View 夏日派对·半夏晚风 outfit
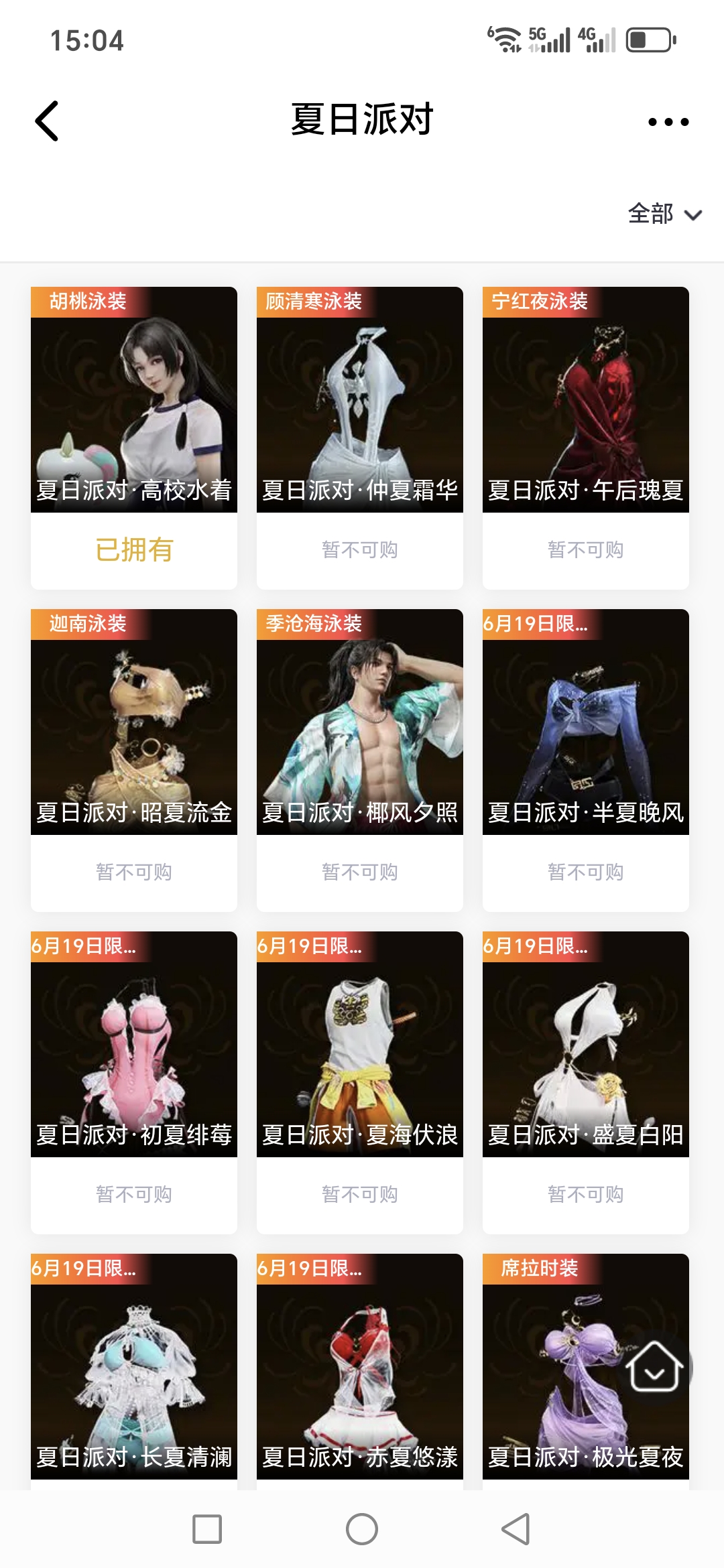This screenshot has width=724, height=1568. [x=586, y=722]
